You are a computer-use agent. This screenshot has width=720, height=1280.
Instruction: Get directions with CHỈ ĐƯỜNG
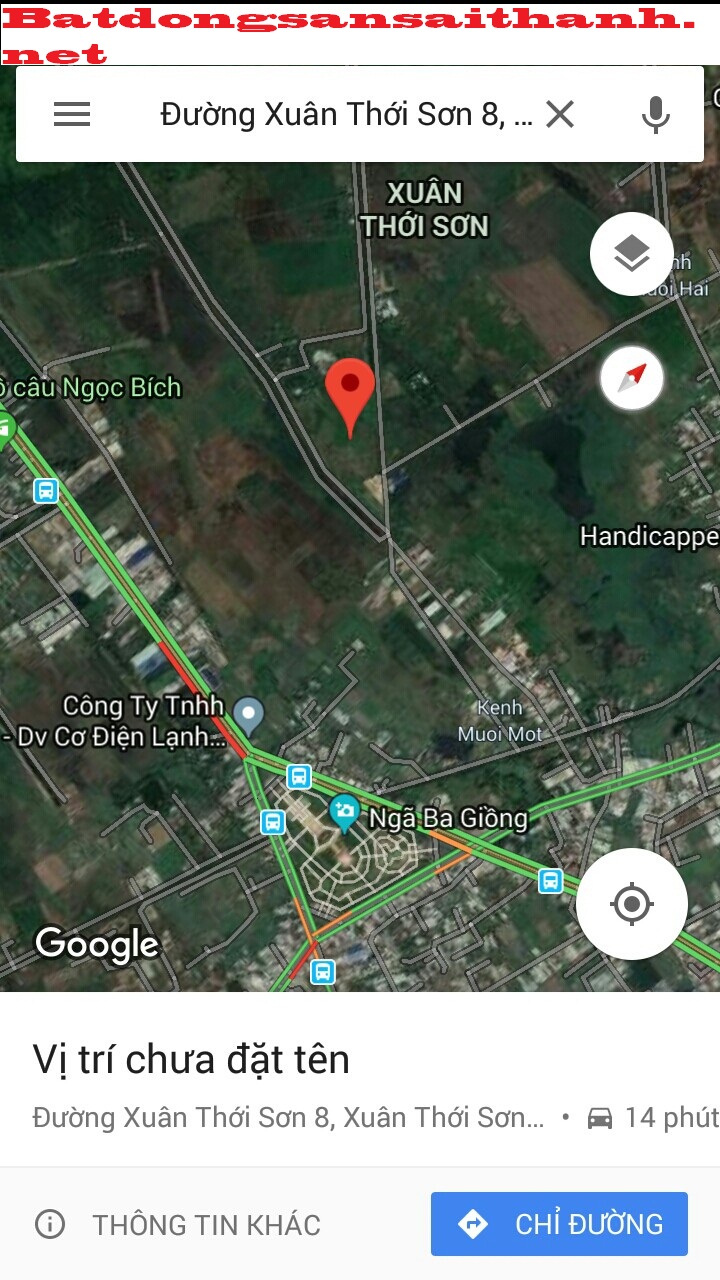pos(559,1223)
